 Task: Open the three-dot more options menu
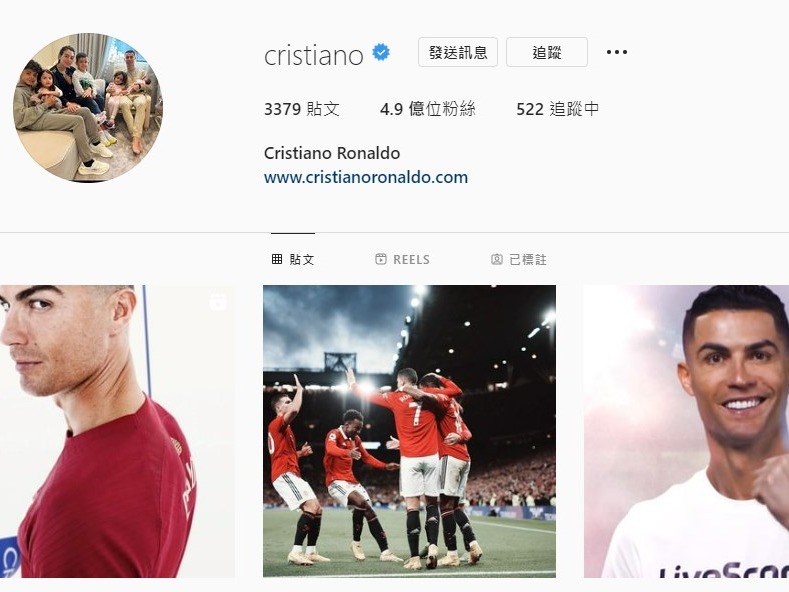(x=617, y=52)
